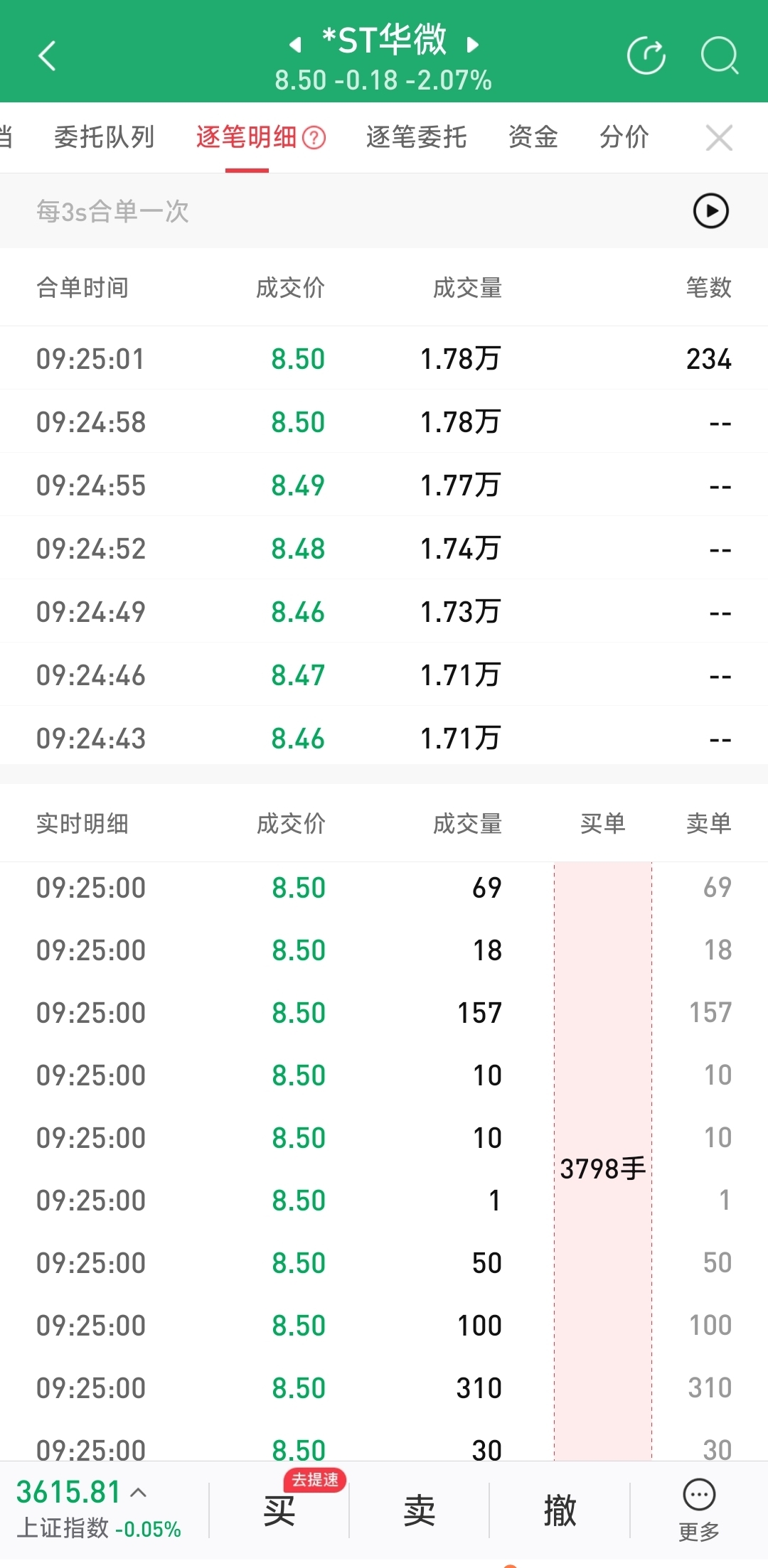Switch to the next stock
This screenshot has height=1568, width=768.
coord(473,45)
